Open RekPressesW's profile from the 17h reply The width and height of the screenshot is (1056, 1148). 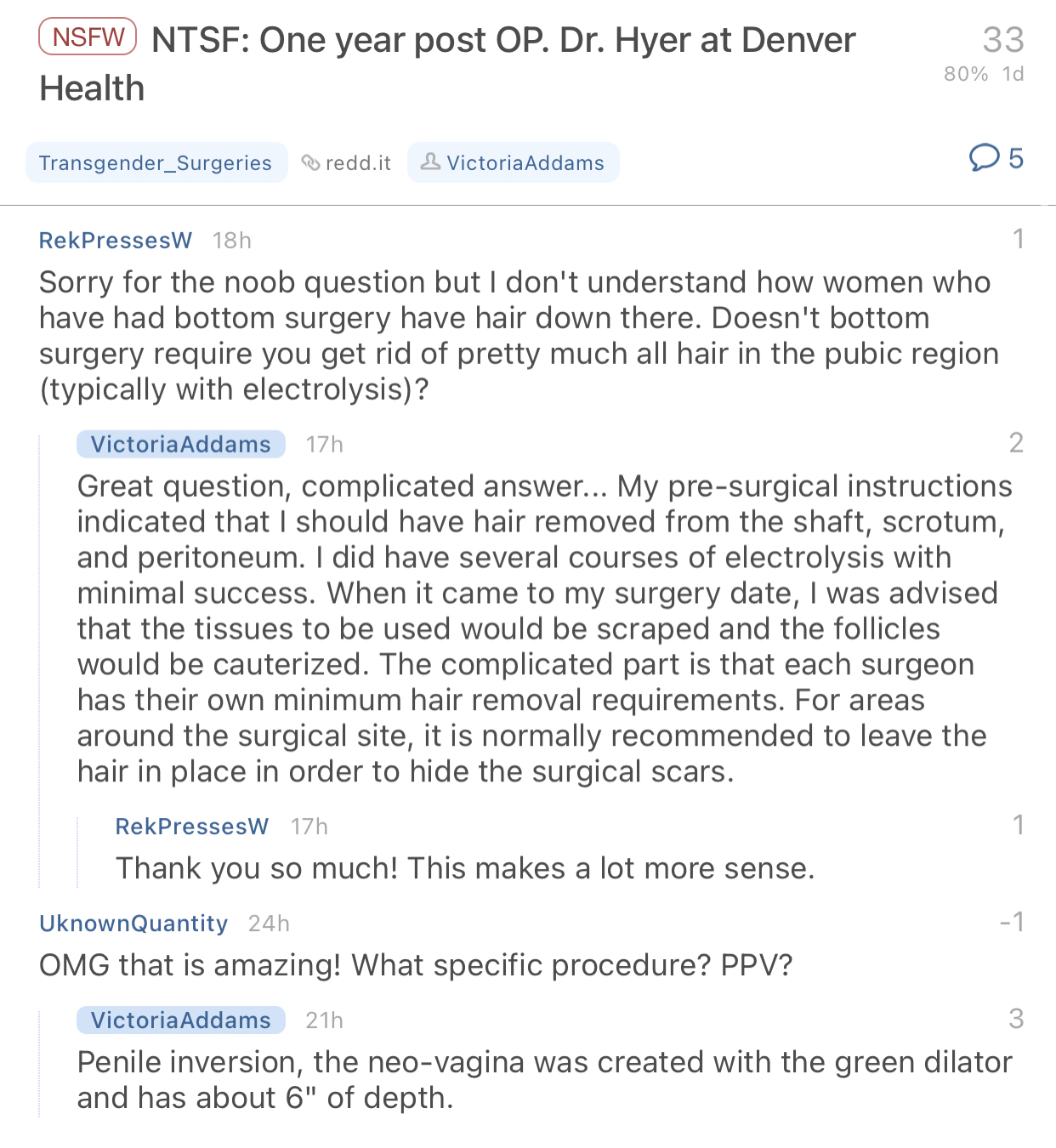pos(191,827)
